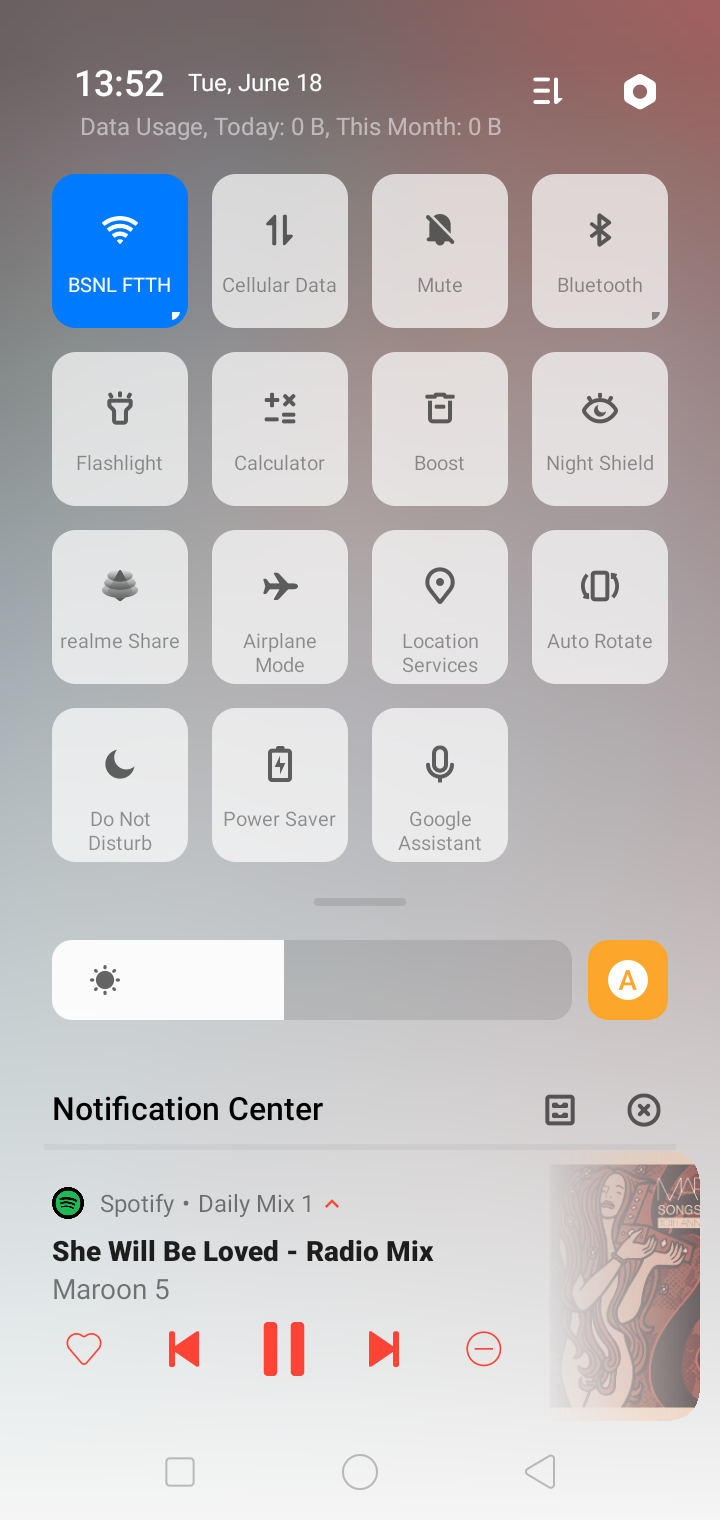Toggle the Mute tile
The width and height of the screenshot is (720, 1520).
[440, 250]
